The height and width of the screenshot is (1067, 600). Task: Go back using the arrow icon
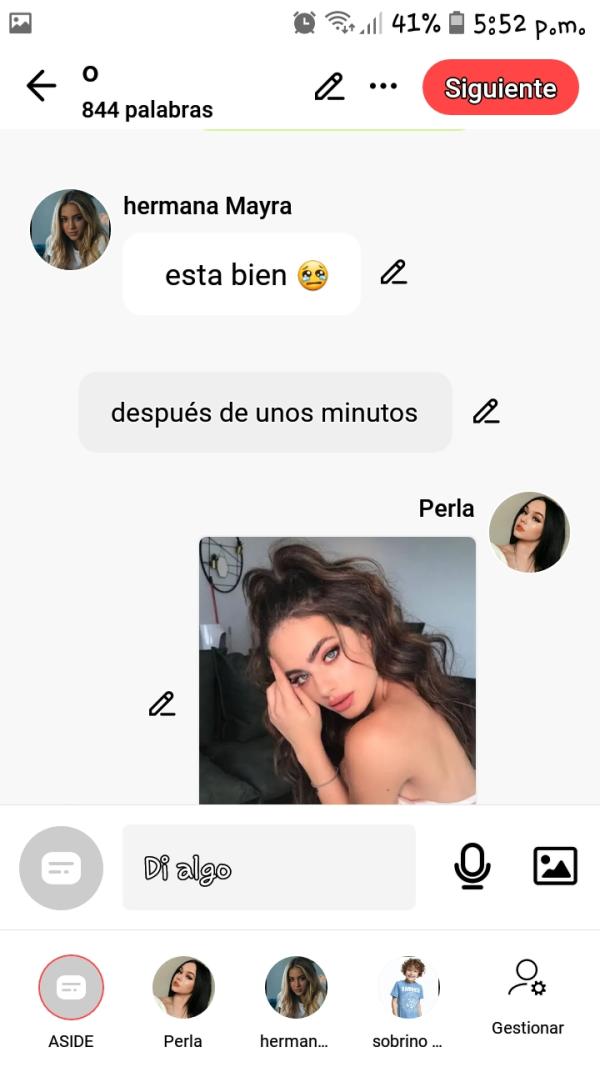click(41, 87)
